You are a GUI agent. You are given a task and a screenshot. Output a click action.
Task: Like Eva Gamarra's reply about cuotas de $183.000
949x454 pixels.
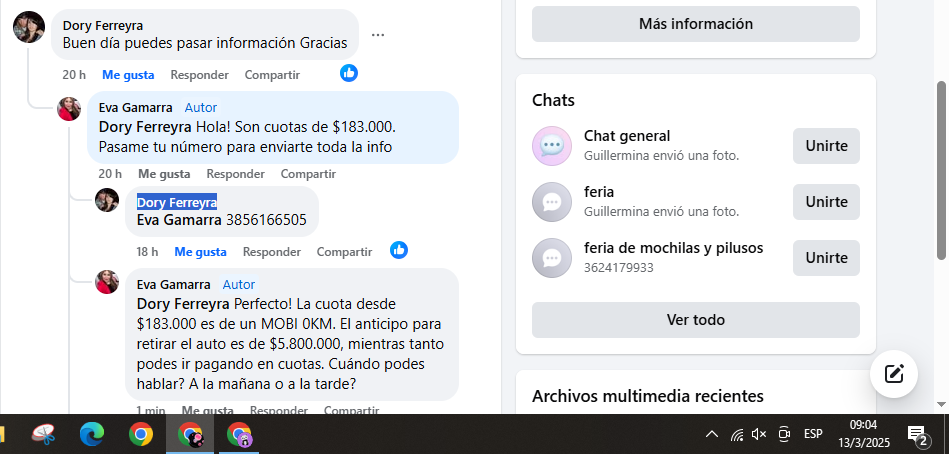[164, 174]
